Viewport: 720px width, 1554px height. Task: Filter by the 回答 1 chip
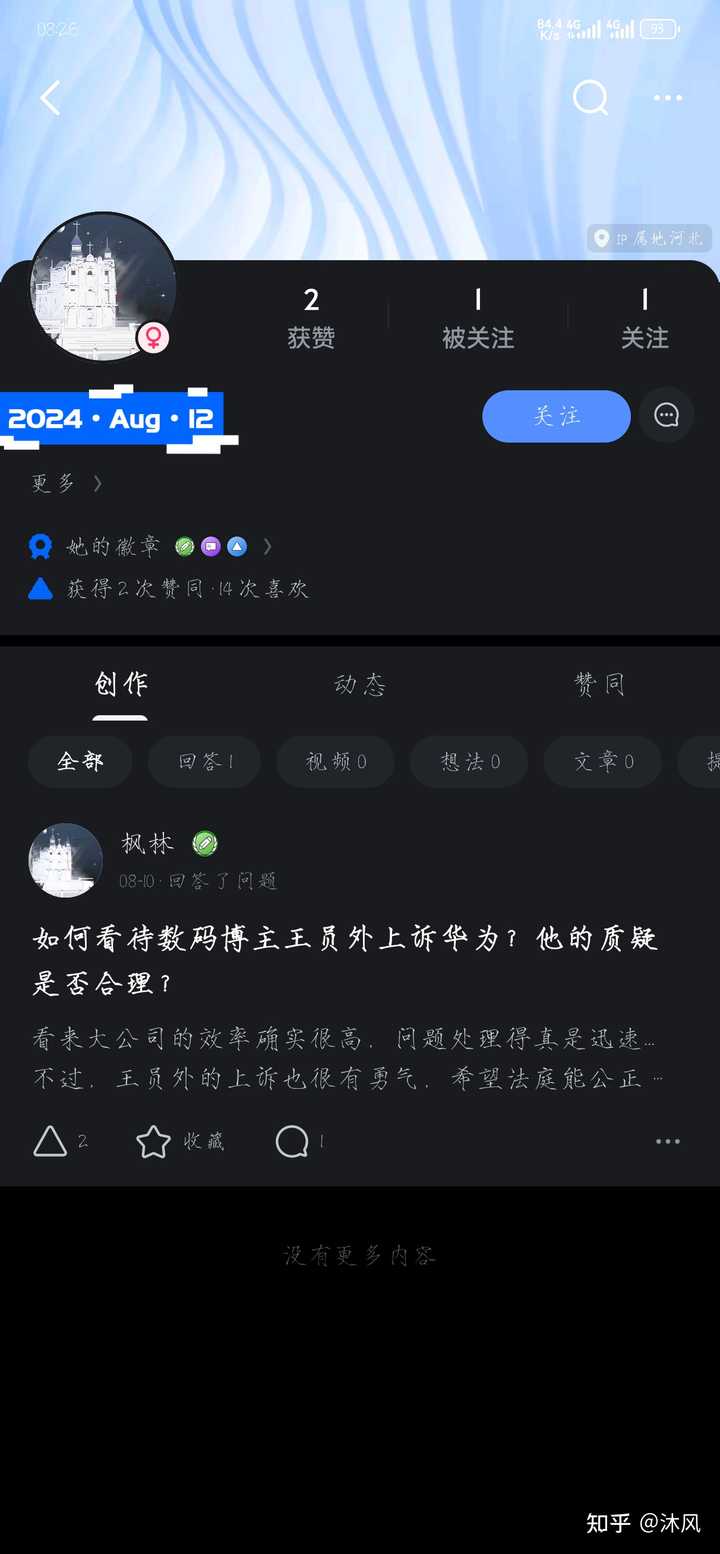point(205,762)
